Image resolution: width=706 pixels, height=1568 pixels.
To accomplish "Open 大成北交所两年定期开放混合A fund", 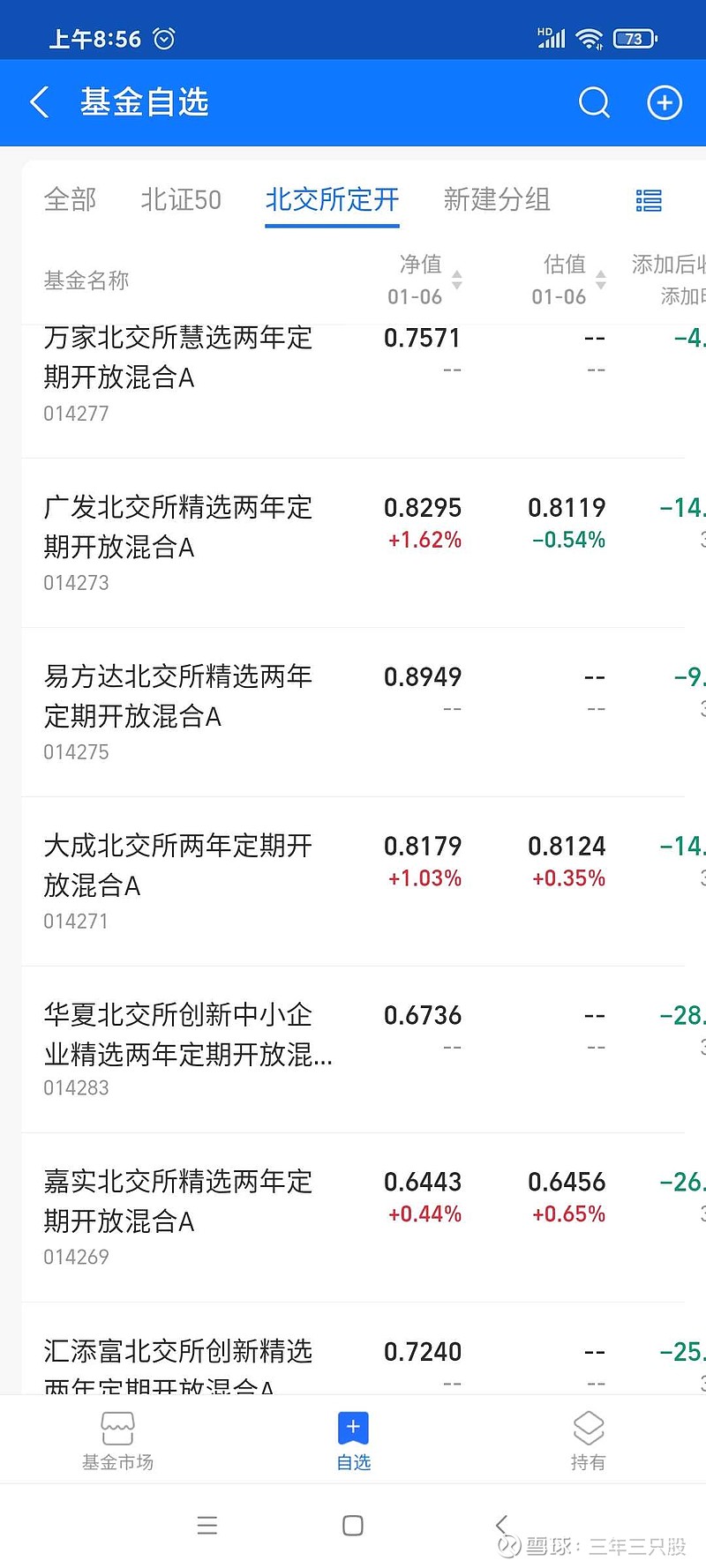I will coord(353,882).
